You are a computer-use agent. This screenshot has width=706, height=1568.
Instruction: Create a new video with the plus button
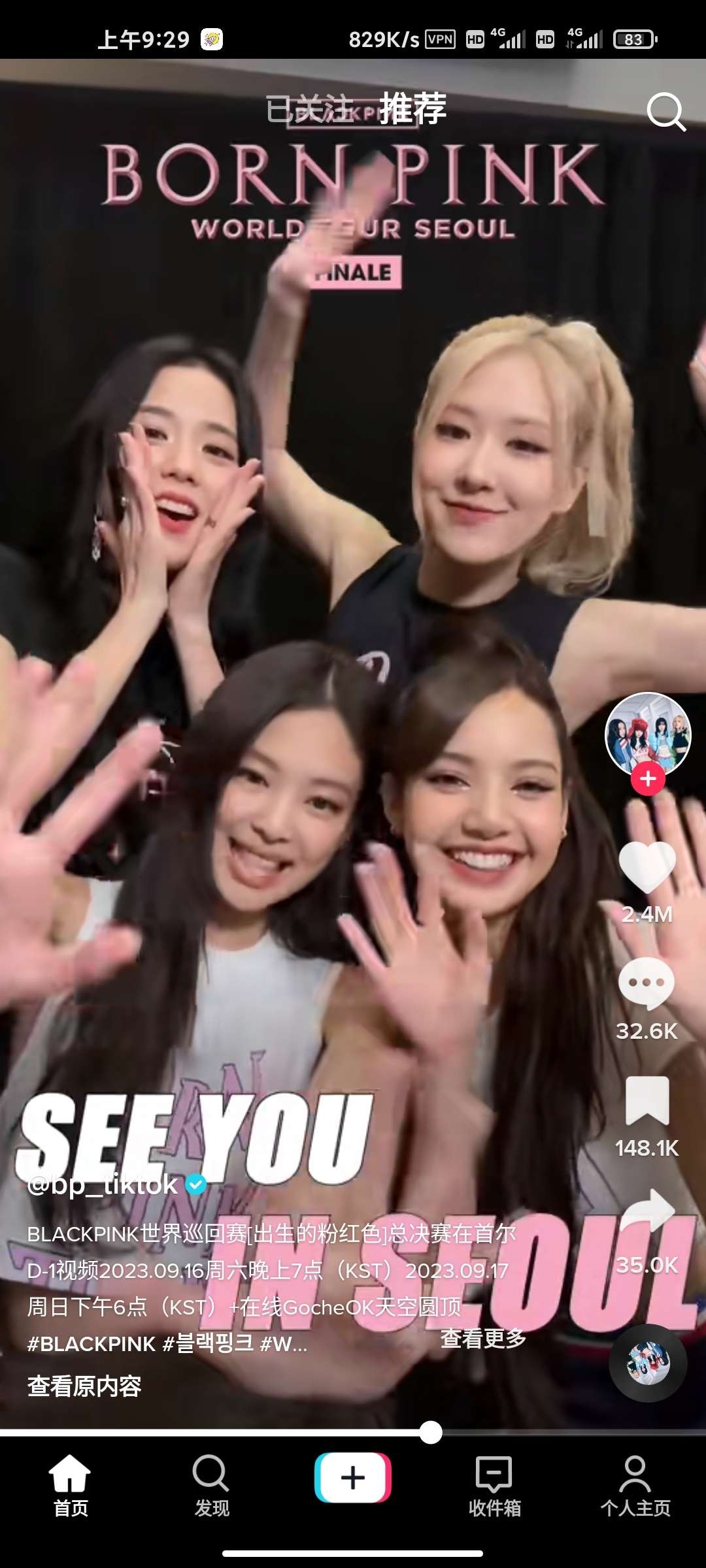[352, 1478]
